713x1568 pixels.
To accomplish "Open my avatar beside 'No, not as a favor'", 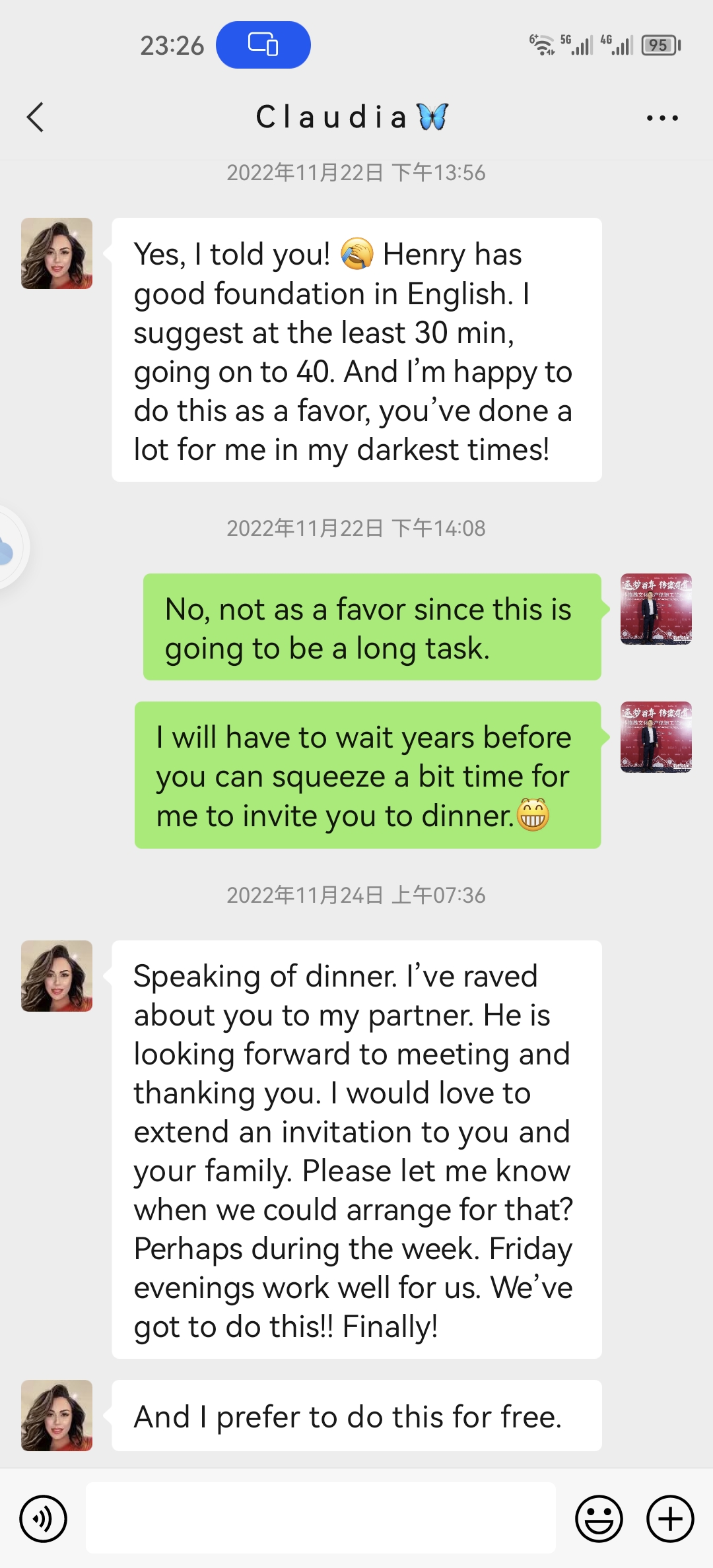I will [x=656, y=609].
